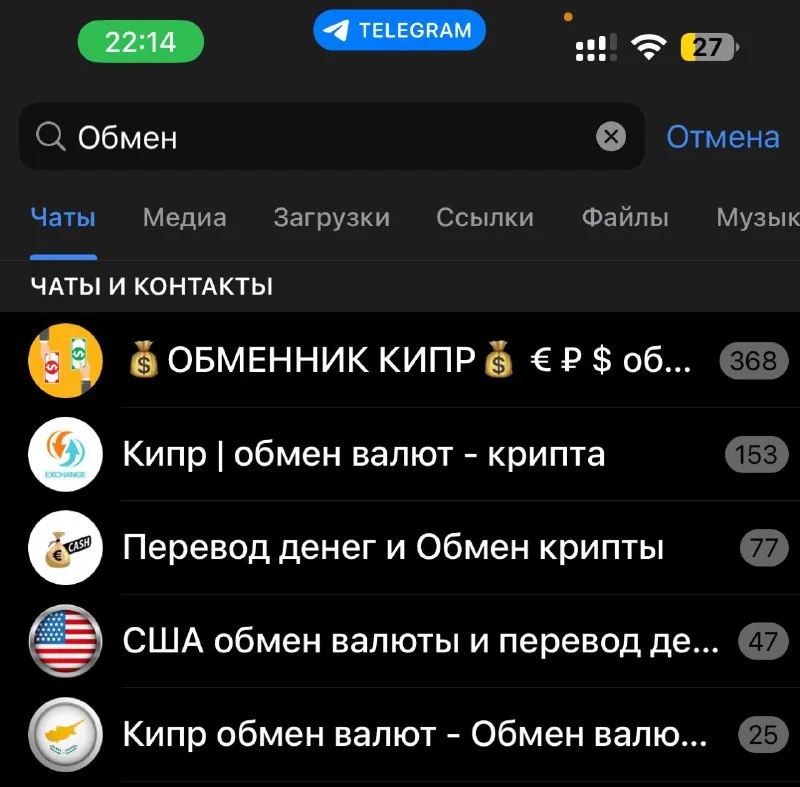Image resolution: width=800 pixels, height=787 pixels.
Task: Open the ОБМЕННИК КИПР chat
Action: [x=410, y=361]
